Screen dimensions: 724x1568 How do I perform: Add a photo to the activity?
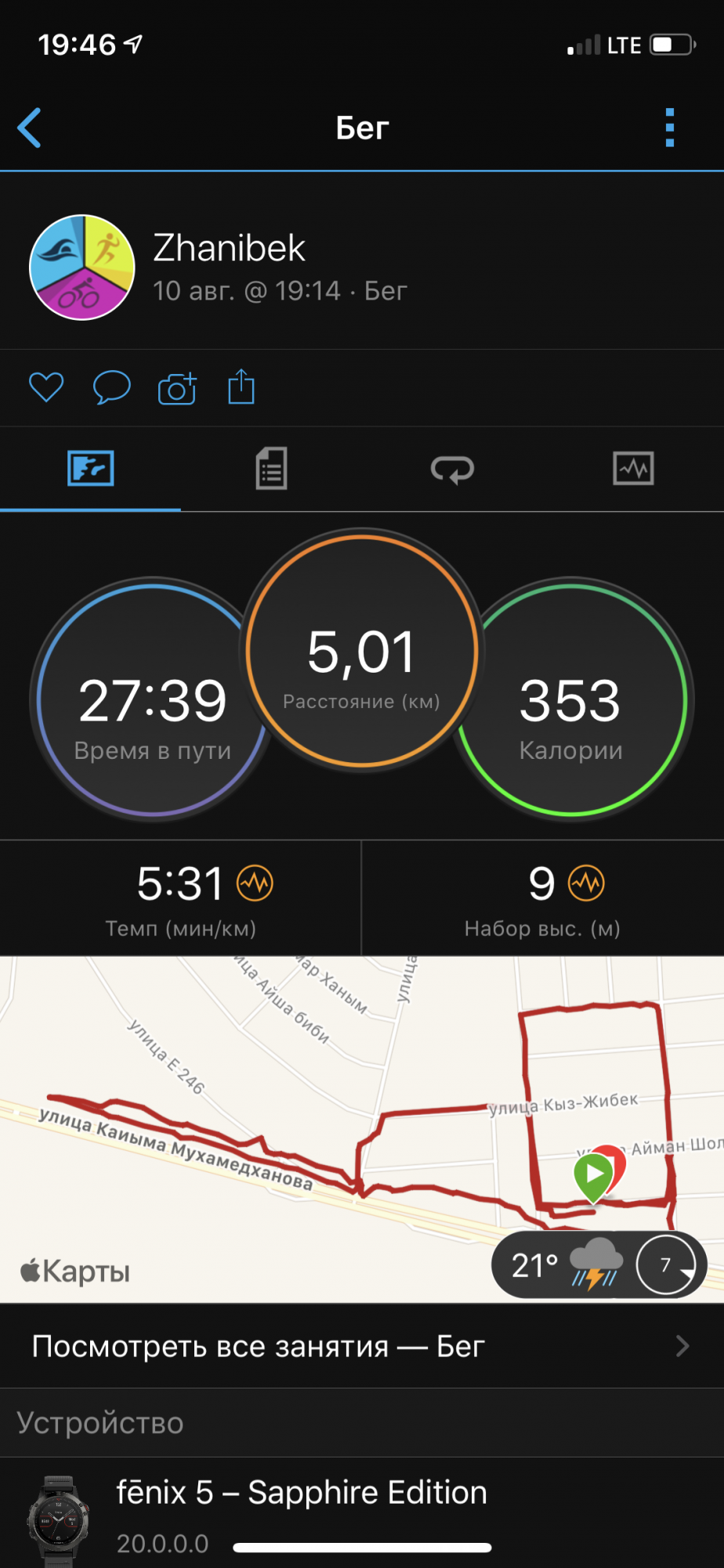pyautogui.click(x=177, y=388)
